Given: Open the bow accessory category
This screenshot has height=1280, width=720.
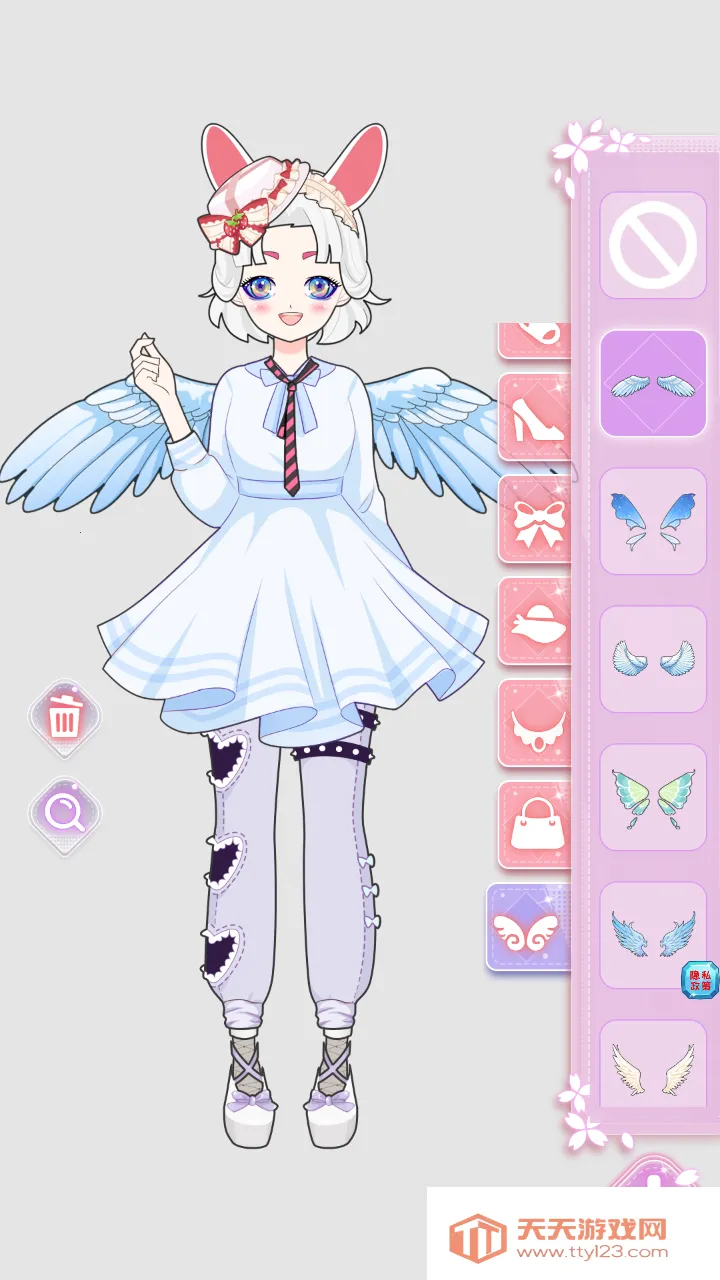Looking at the screenshot, I should (535, 522).
